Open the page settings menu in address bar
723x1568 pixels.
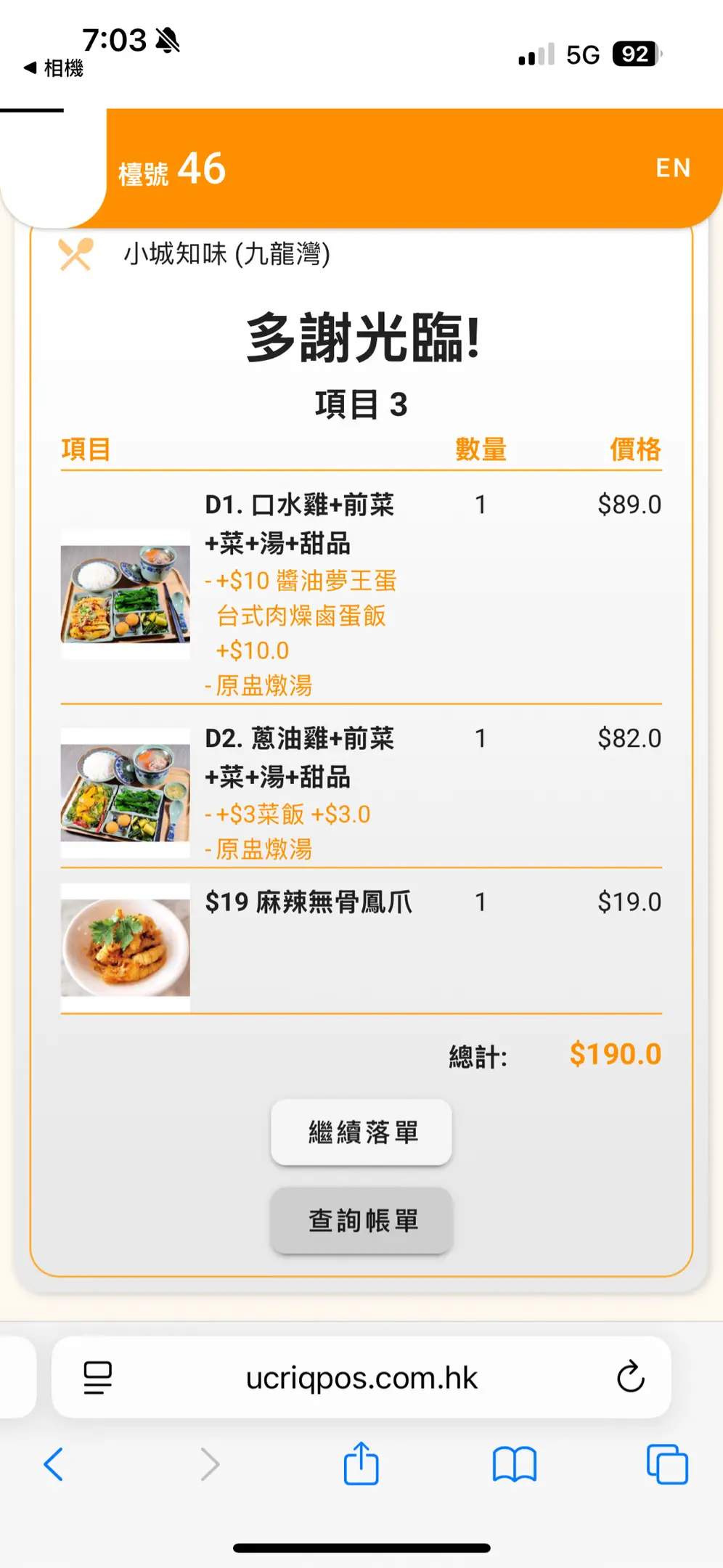98,1377
